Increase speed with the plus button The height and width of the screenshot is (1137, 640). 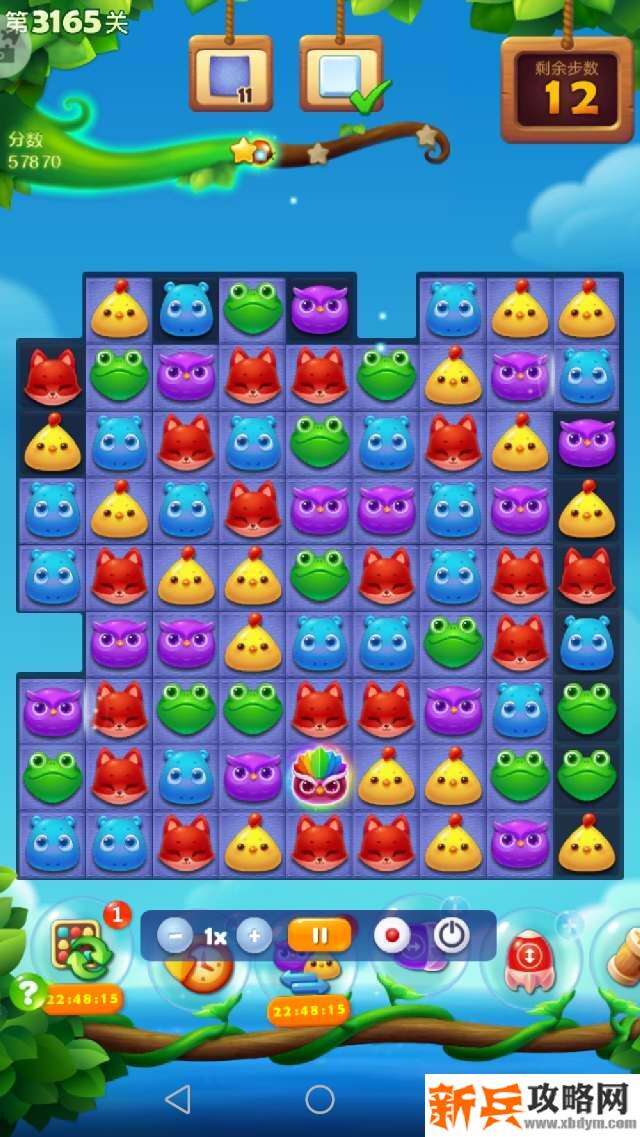tap(254, 936)
